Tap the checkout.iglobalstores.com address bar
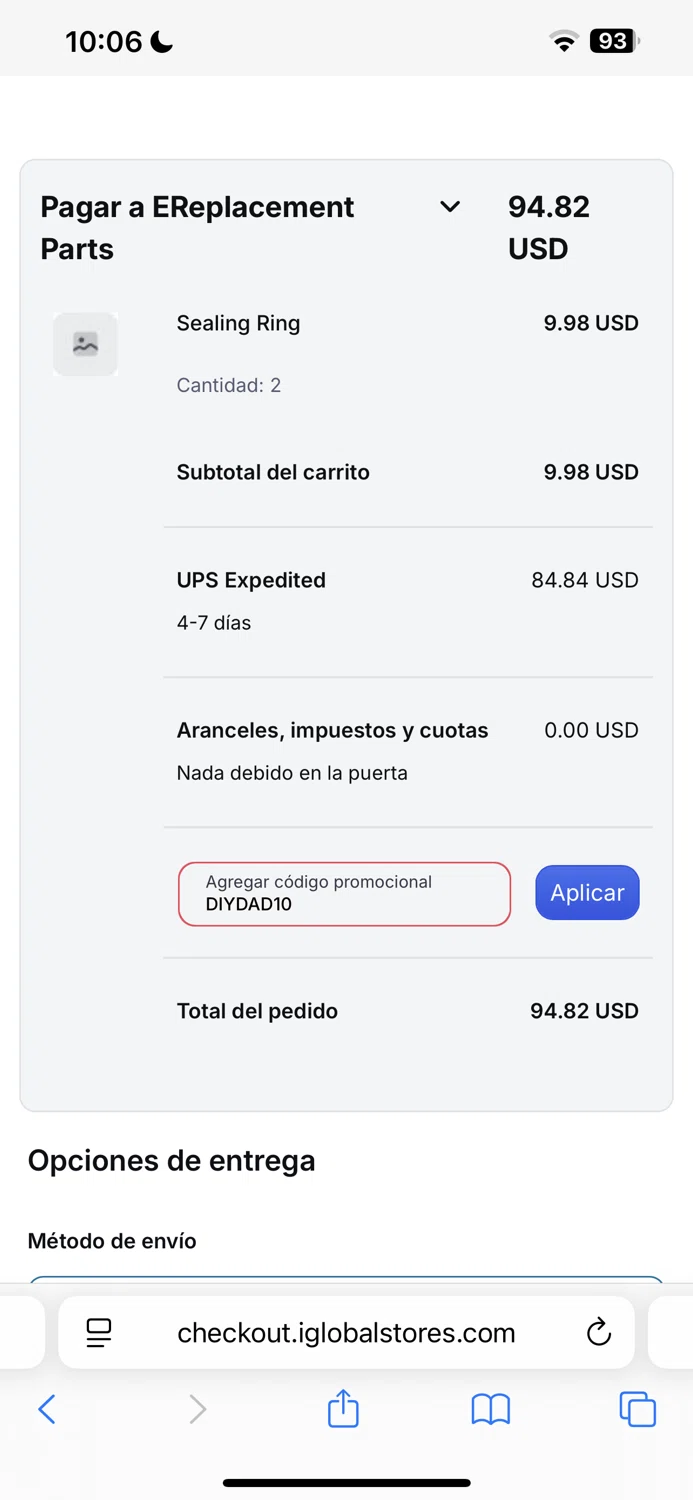The width and height of the screenshot is (693, 1500). (346, 1333)
